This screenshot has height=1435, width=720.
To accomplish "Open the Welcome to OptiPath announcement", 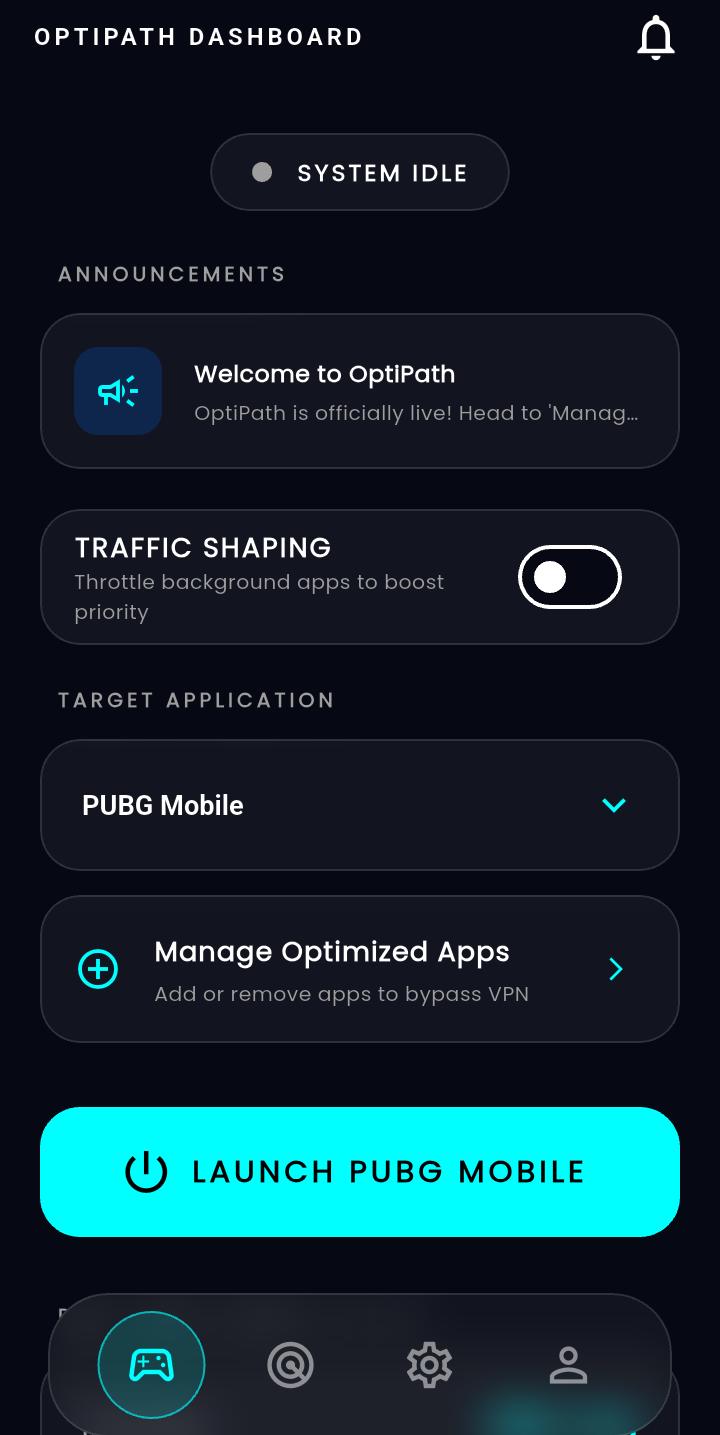I will pyautogui.click(x=360, y=391).
